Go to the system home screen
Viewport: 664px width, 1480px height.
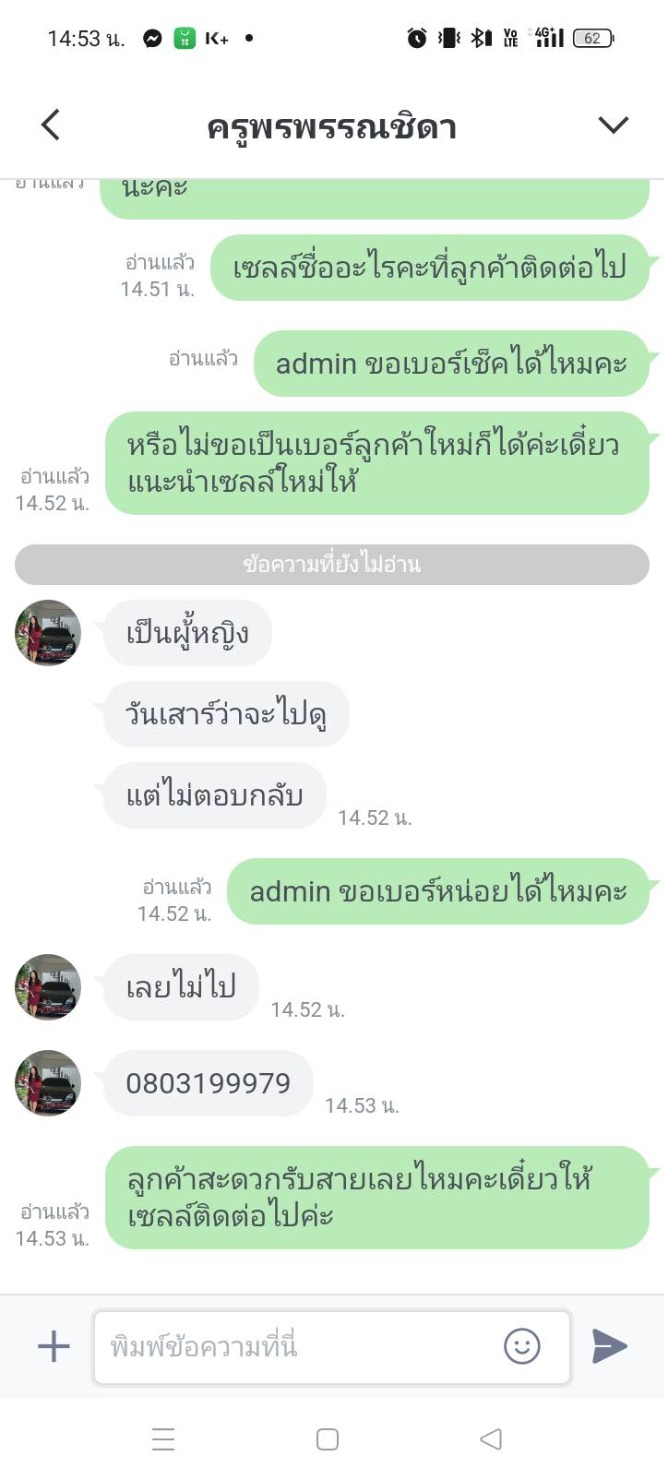(x=327, y=1439)
